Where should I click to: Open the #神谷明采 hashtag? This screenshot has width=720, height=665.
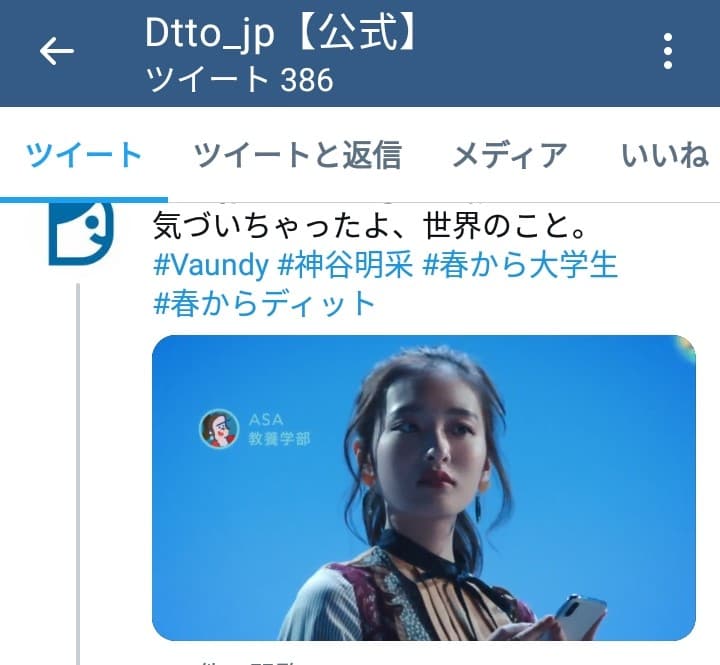tap(345, 265)
